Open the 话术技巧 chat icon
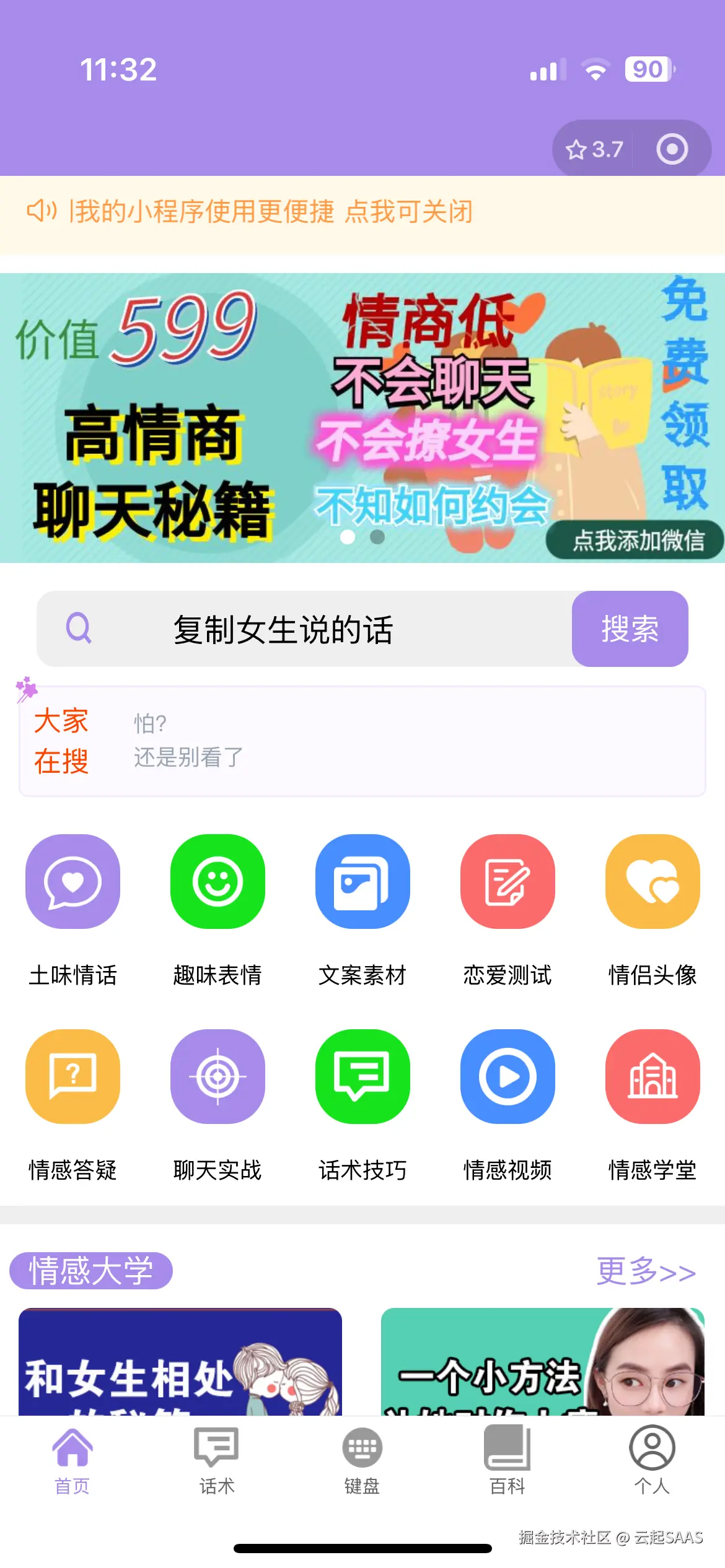 point(362,1076)
